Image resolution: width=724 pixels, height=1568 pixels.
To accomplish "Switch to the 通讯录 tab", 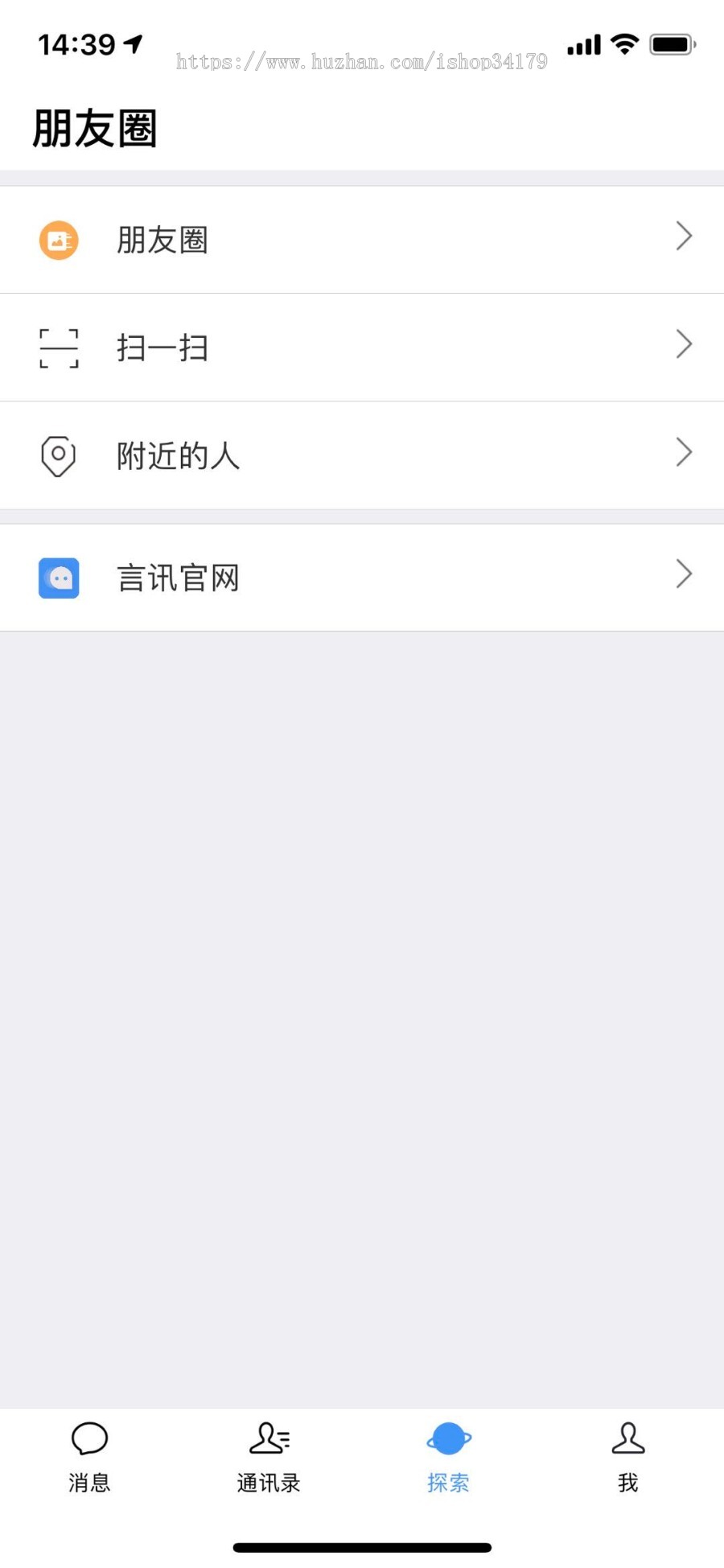I will [x=269, y=1458].
